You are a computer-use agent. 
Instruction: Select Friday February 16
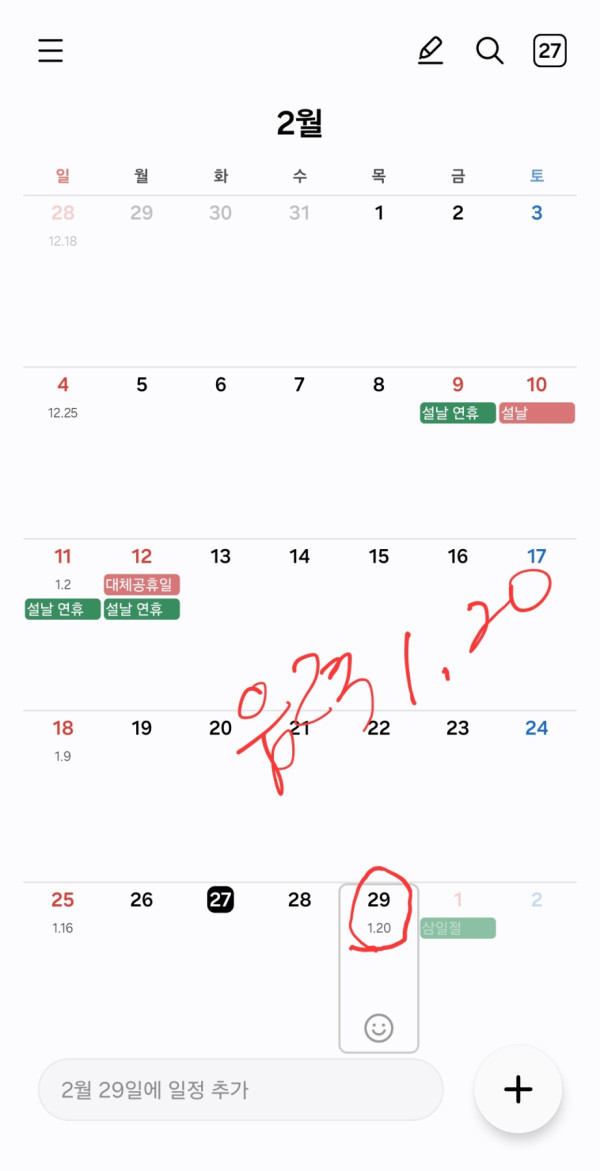click(458, 557)
